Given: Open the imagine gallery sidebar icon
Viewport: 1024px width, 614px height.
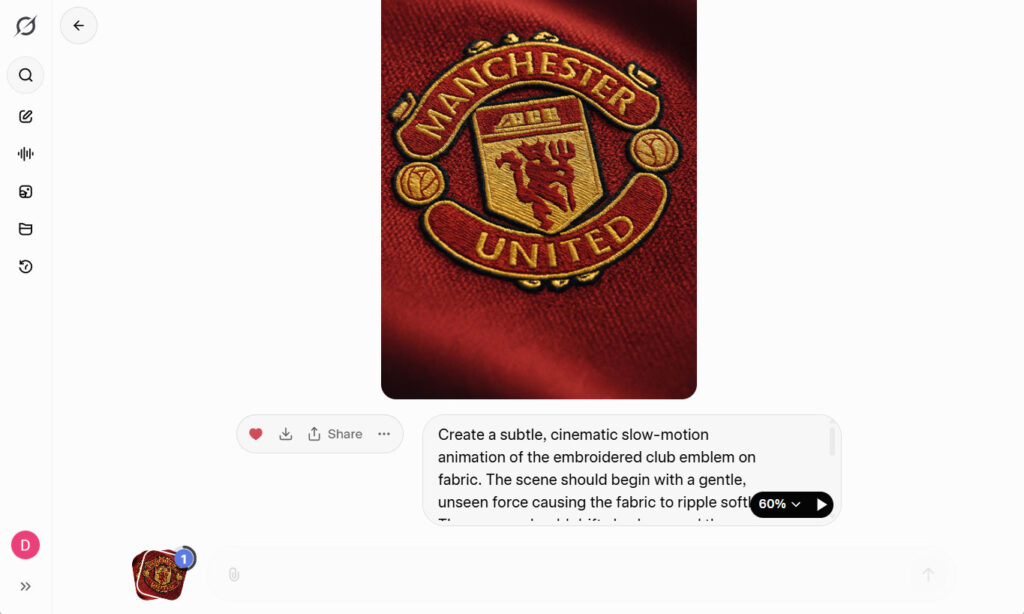Looking at the screenshot, I should 26,192.
